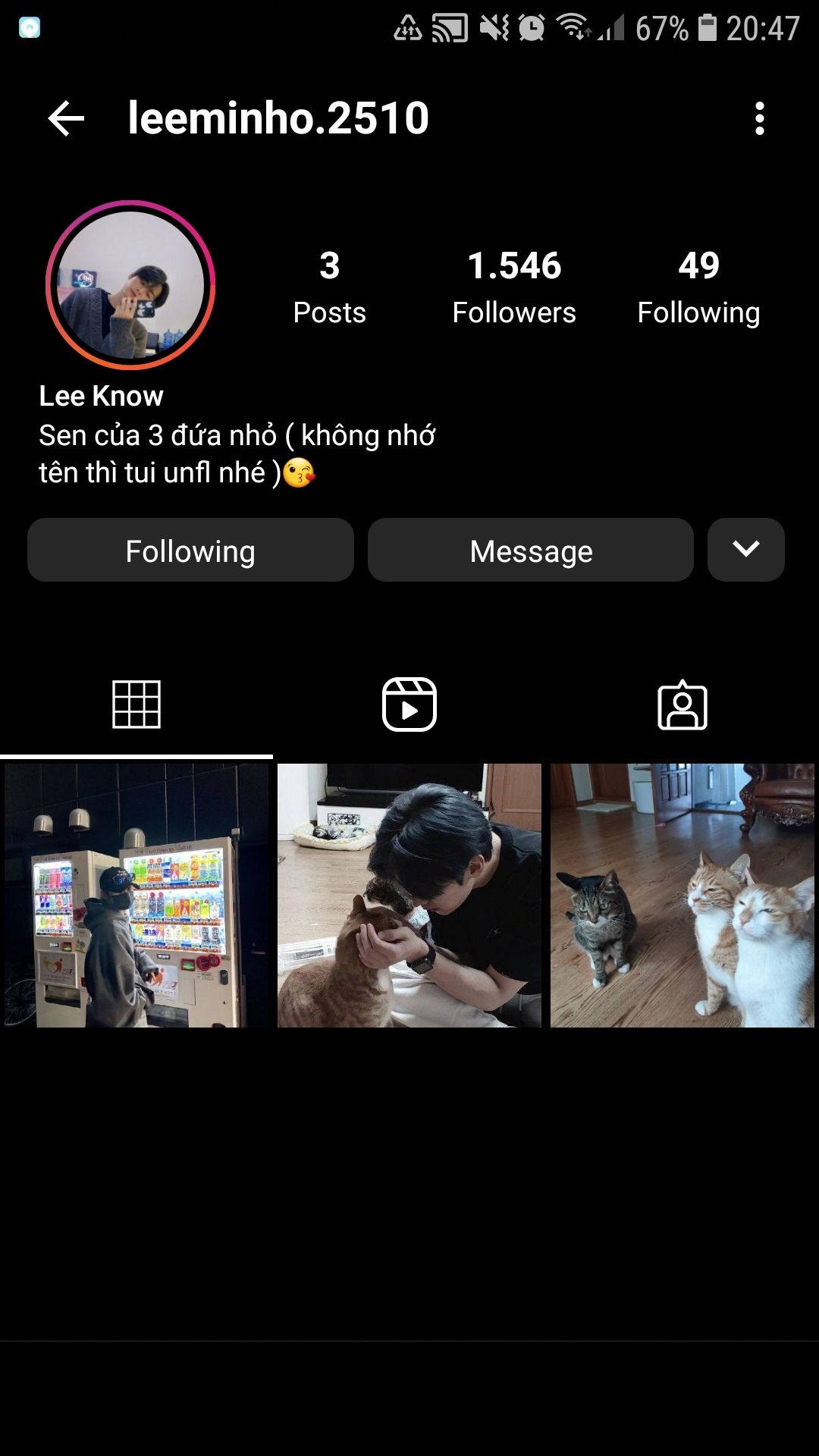Open the vending machine post
This screenshot has height=1456, width=819.
[x=136, y=896]
